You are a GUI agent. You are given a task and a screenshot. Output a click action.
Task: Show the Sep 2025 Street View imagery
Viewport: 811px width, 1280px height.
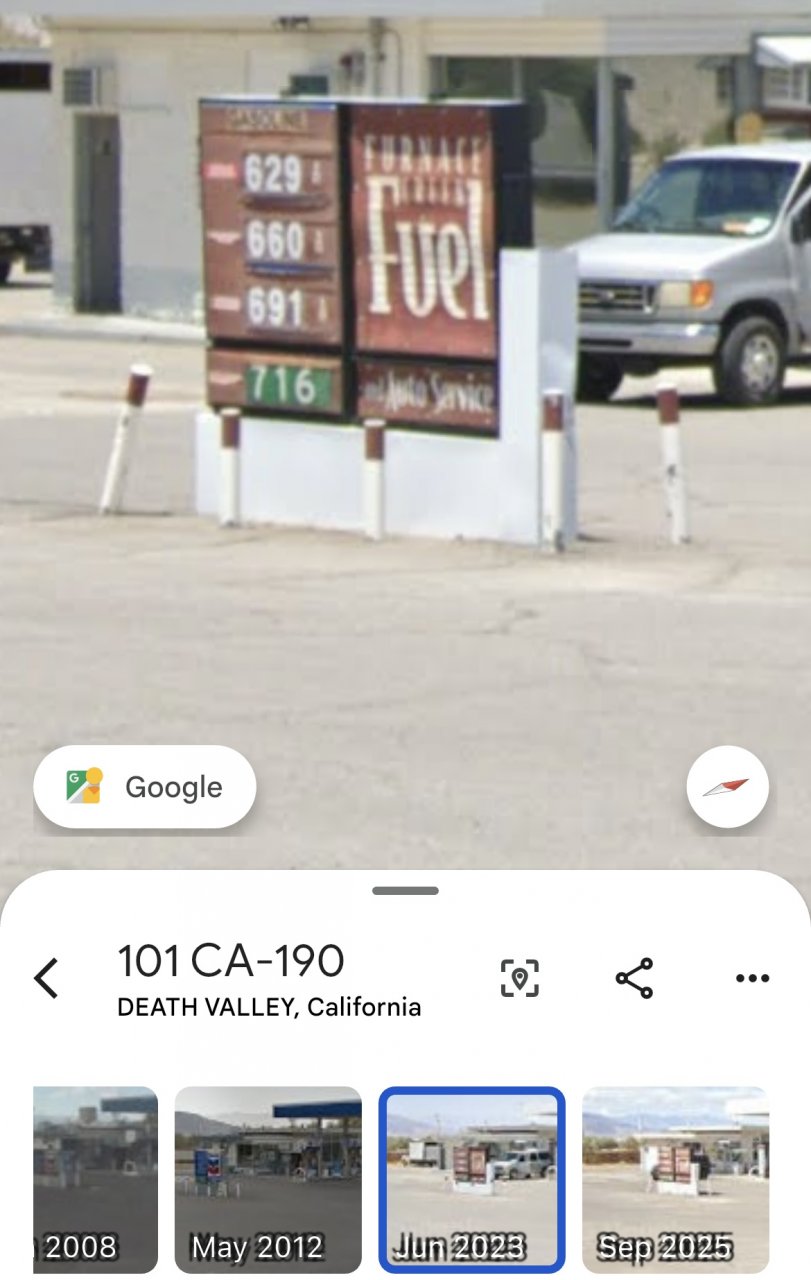tap(676, 1179)
